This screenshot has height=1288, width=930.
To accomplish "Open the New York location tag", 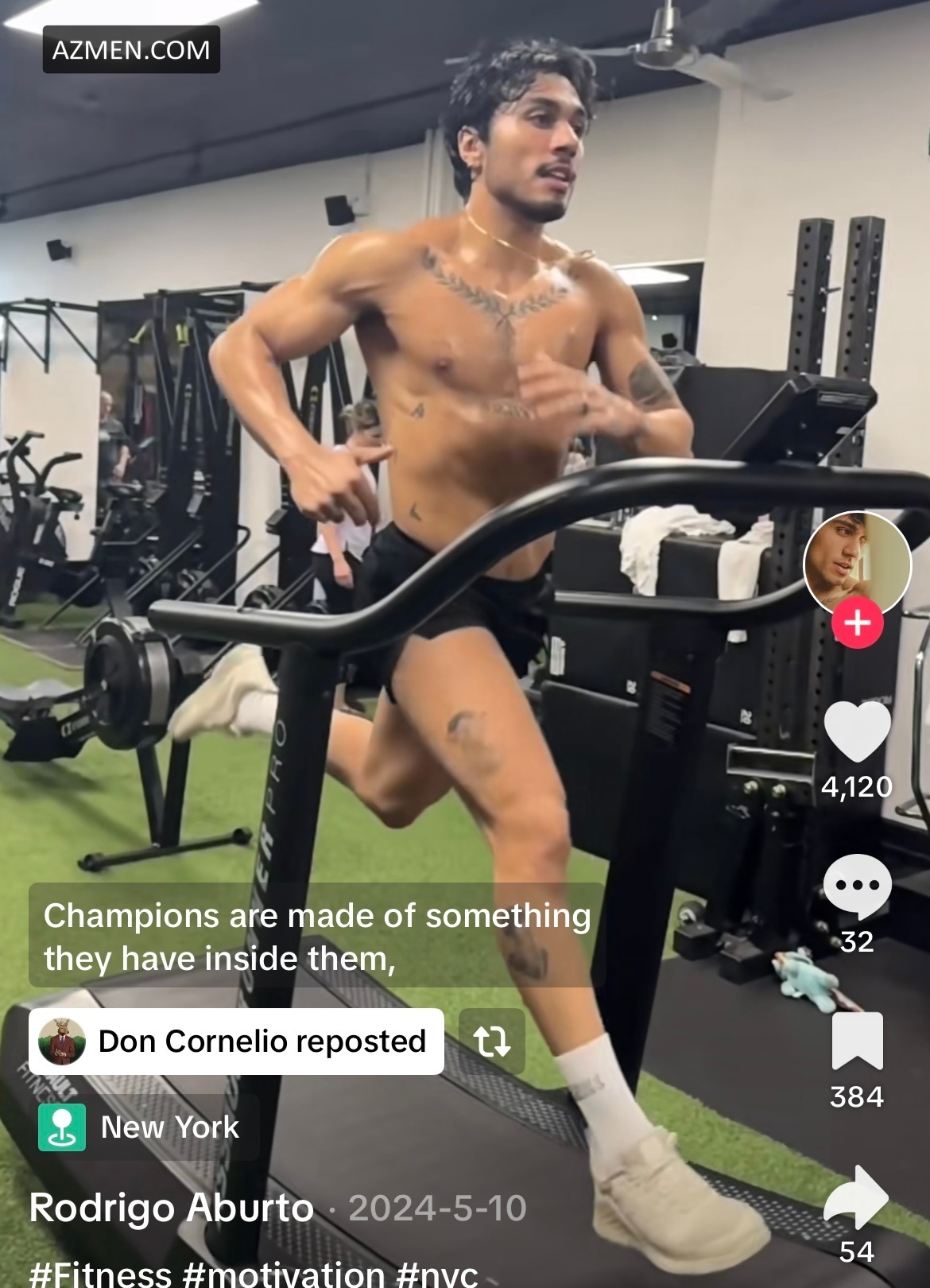I will pos(148,1127).
